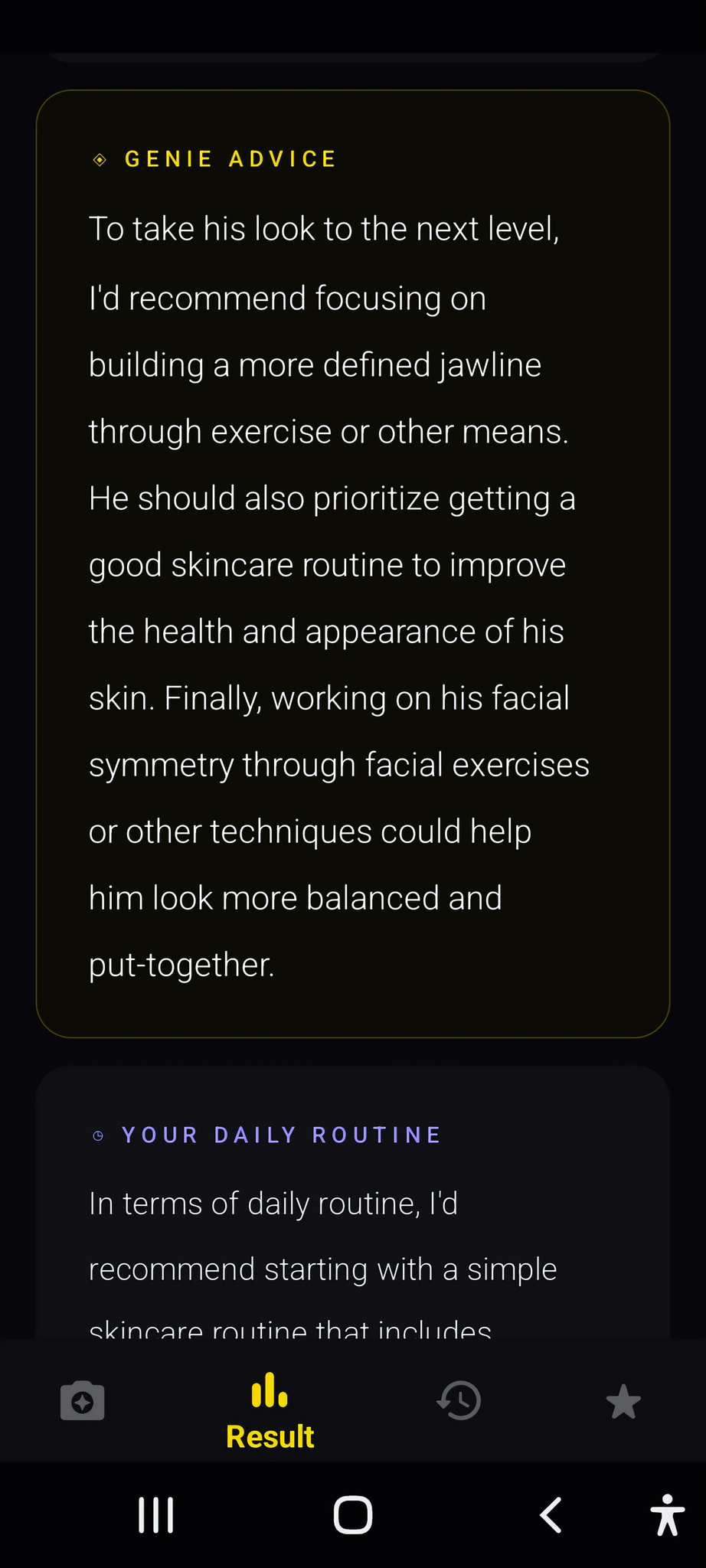Open the history tab
This screenshot has height=1568, width=706.
pos(459,1401)
